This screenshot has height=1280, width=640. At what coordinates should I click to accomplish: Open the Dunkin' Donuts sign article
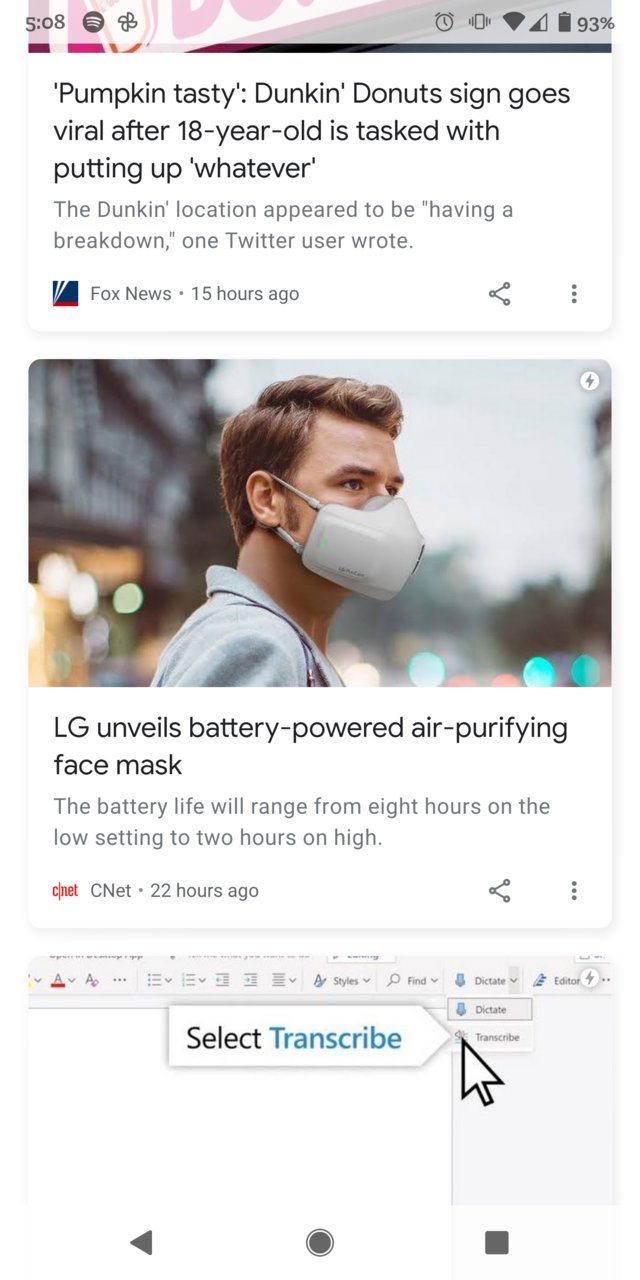click(312, 130)
